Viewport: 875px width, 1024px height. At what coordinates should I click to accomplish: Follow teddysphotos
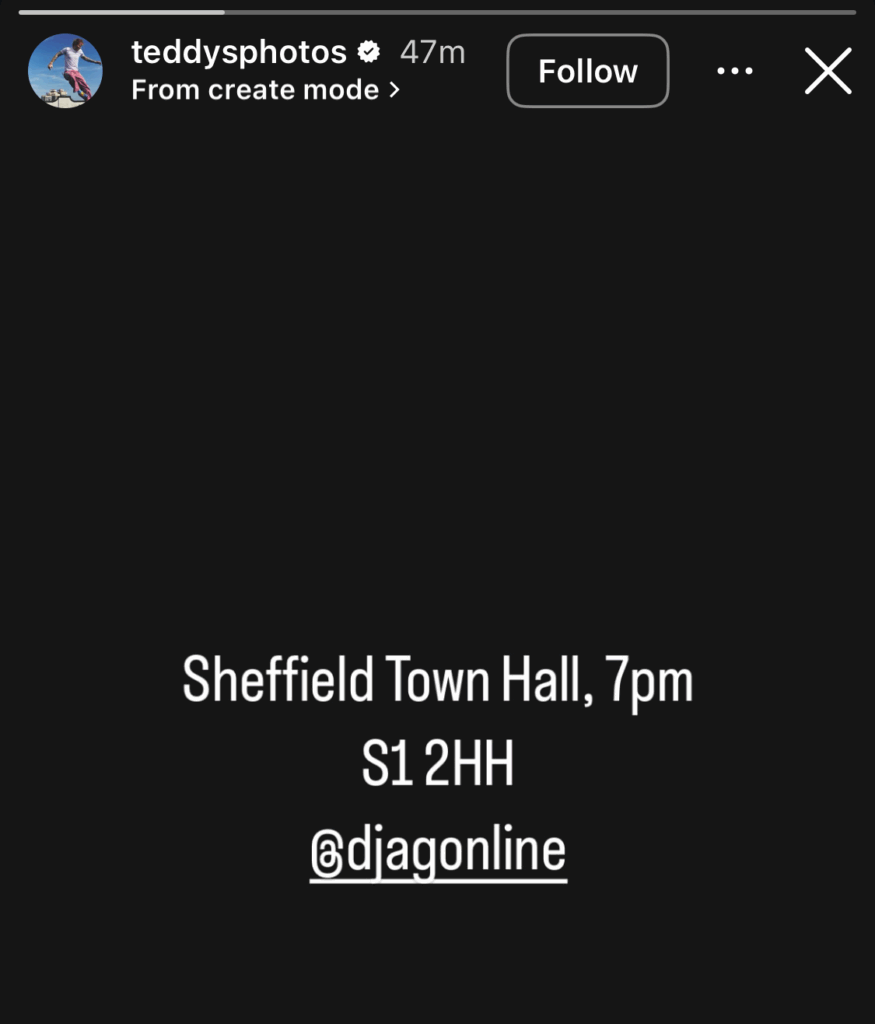click(587, 71)
